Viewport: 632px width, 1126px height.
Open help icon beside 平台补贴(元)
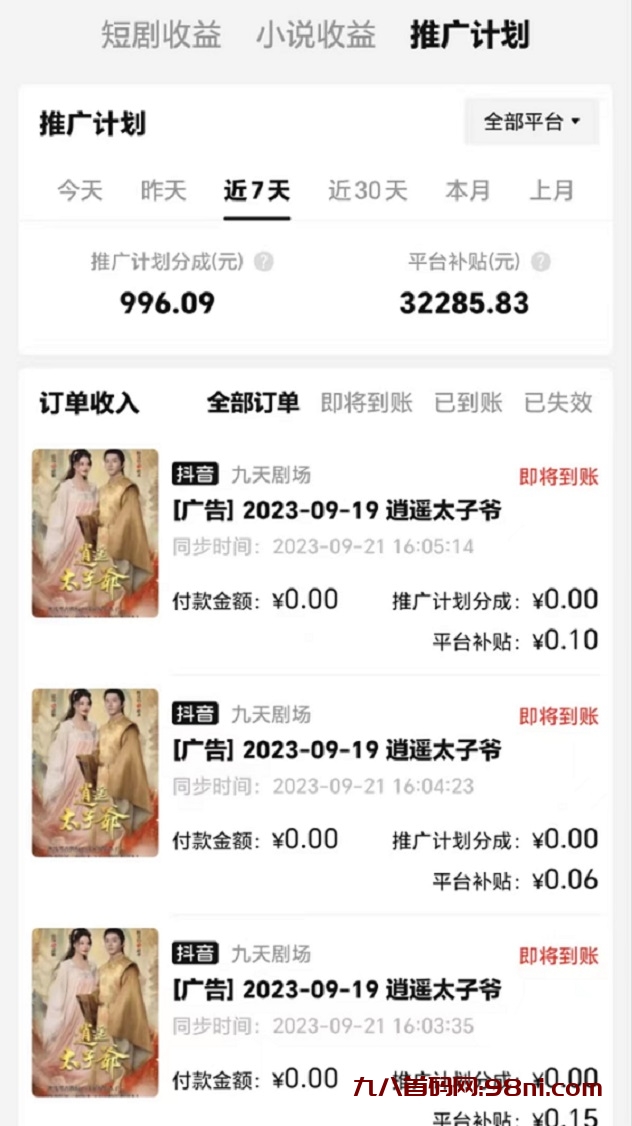pyautogui.click(x=541, y=263)
